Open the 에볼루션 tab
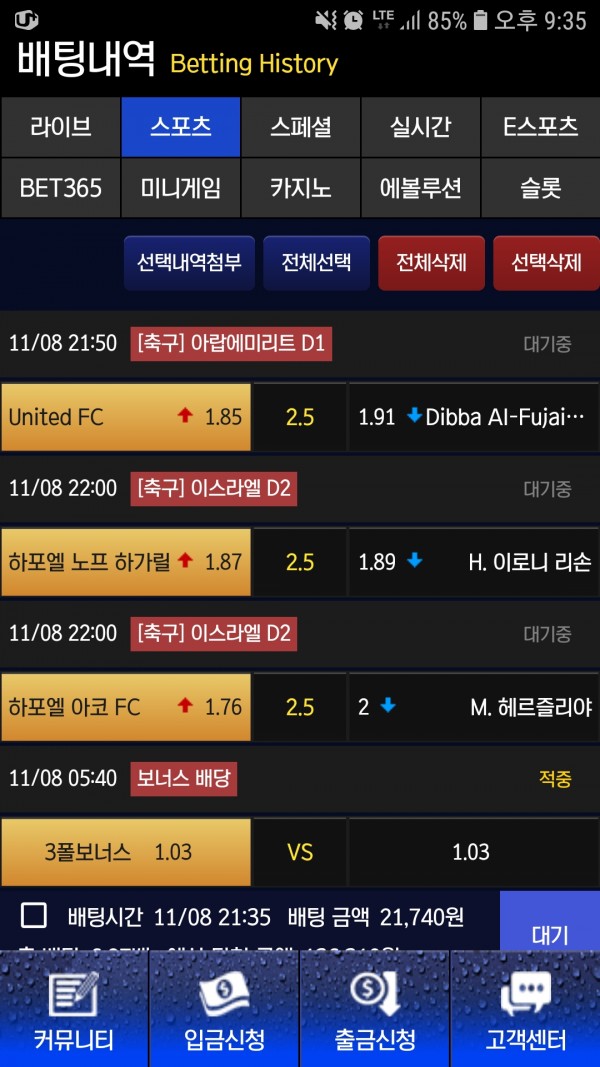This screenshot has width=600, height=1067. [x=420, y=187]
